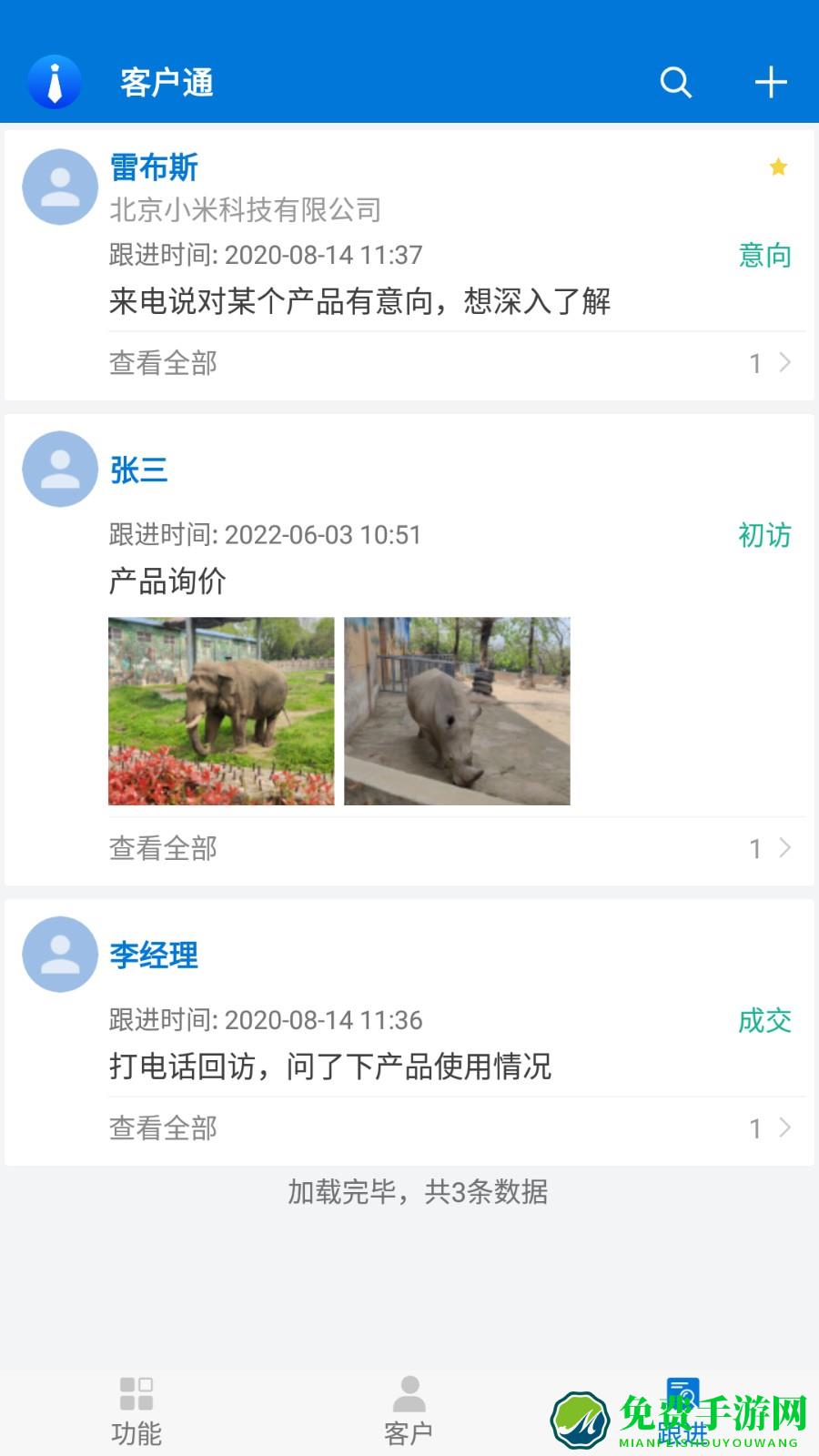Open the elephant photo thumbnail

point(221,711)
